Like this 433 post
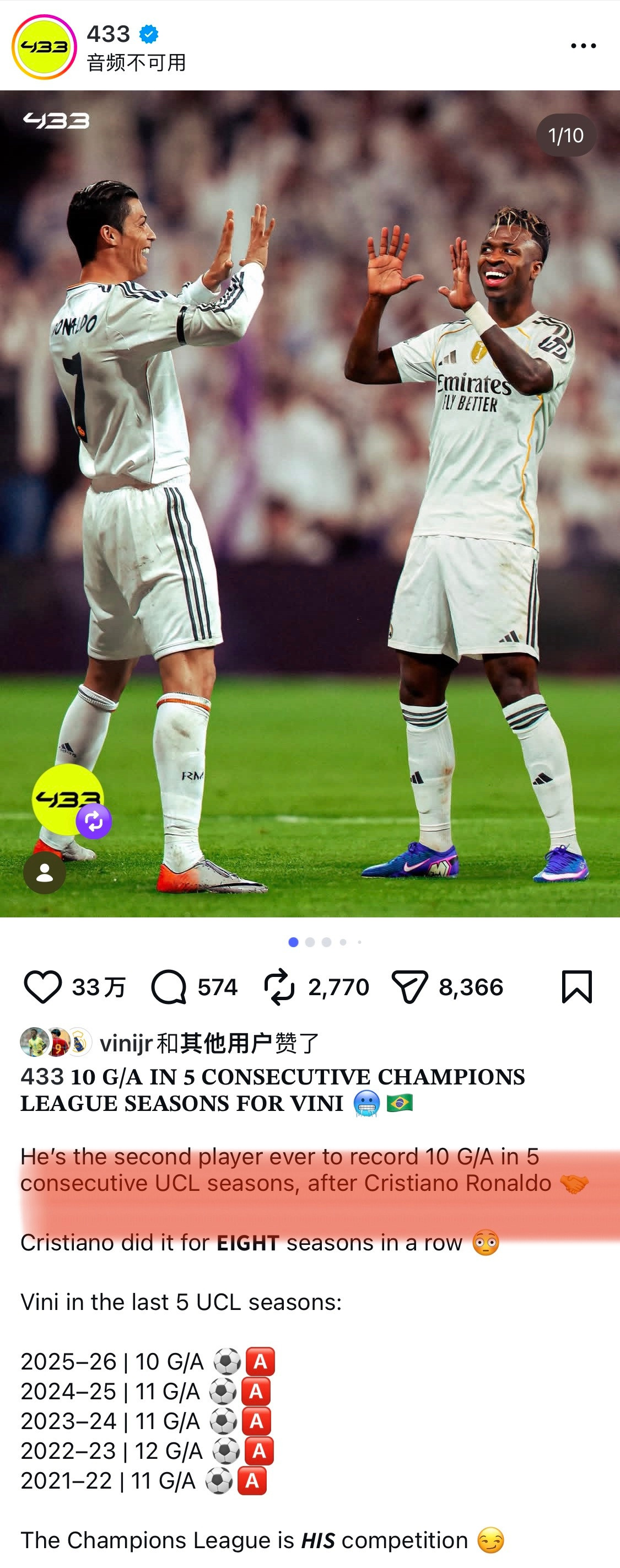 coord(42,987)
